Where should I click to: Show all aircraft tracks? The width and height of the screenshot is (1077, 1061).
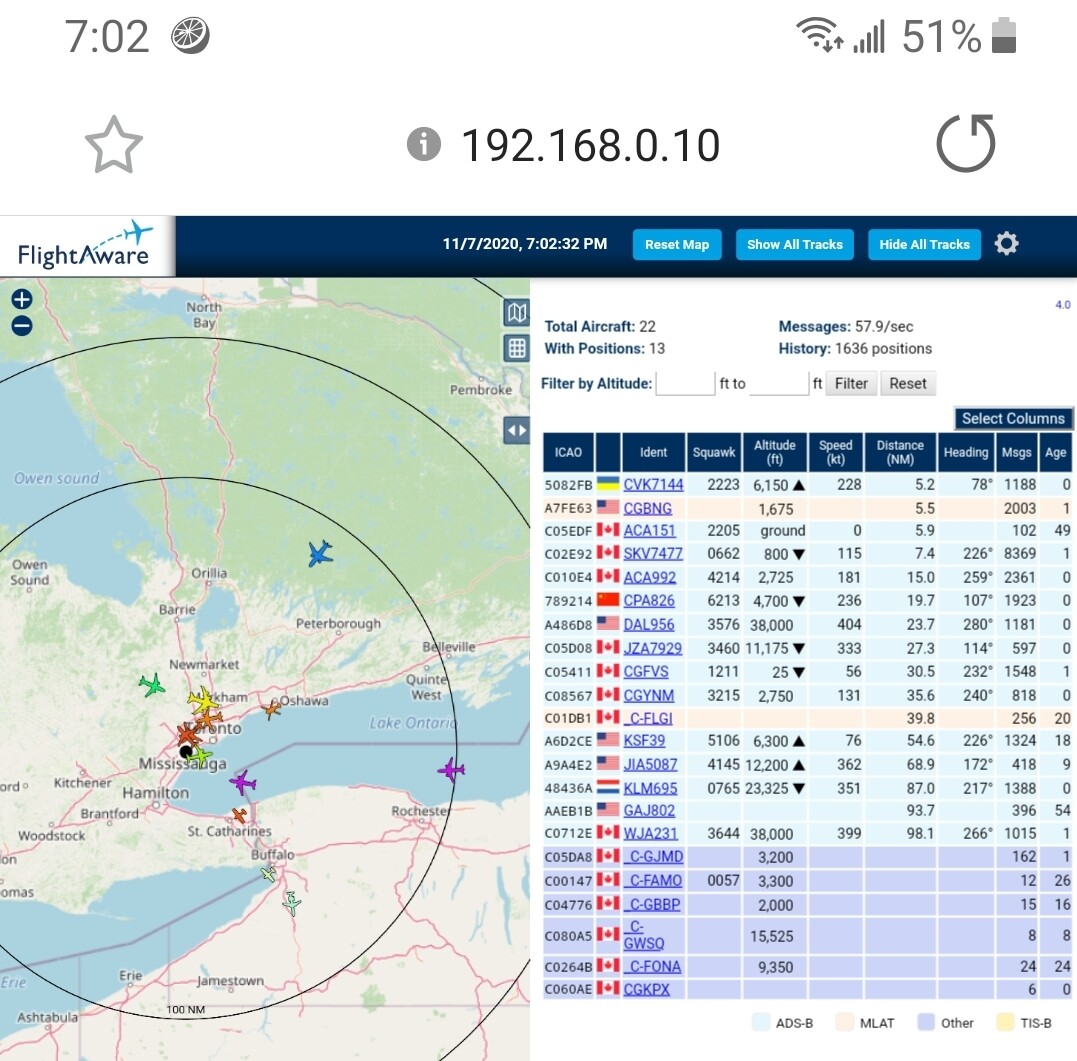[x=795, y=244]
